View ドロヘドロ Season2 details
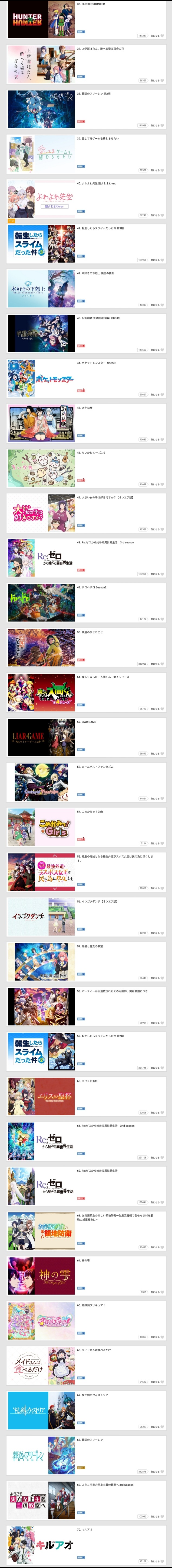The image size is (172, 1568). click(x=86, y=603)
